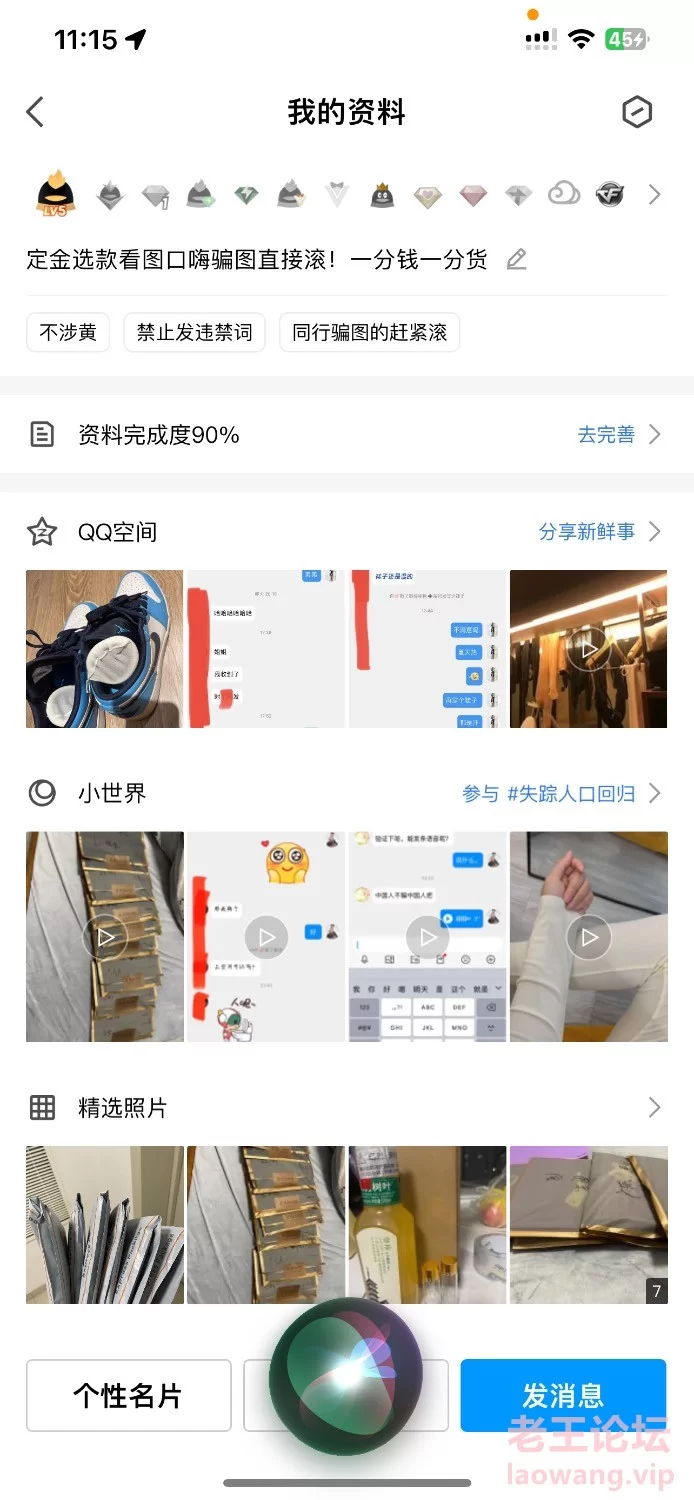
Task: Open the hexagon settings icon
Action: pyautogui.click(x=637, y=112)
